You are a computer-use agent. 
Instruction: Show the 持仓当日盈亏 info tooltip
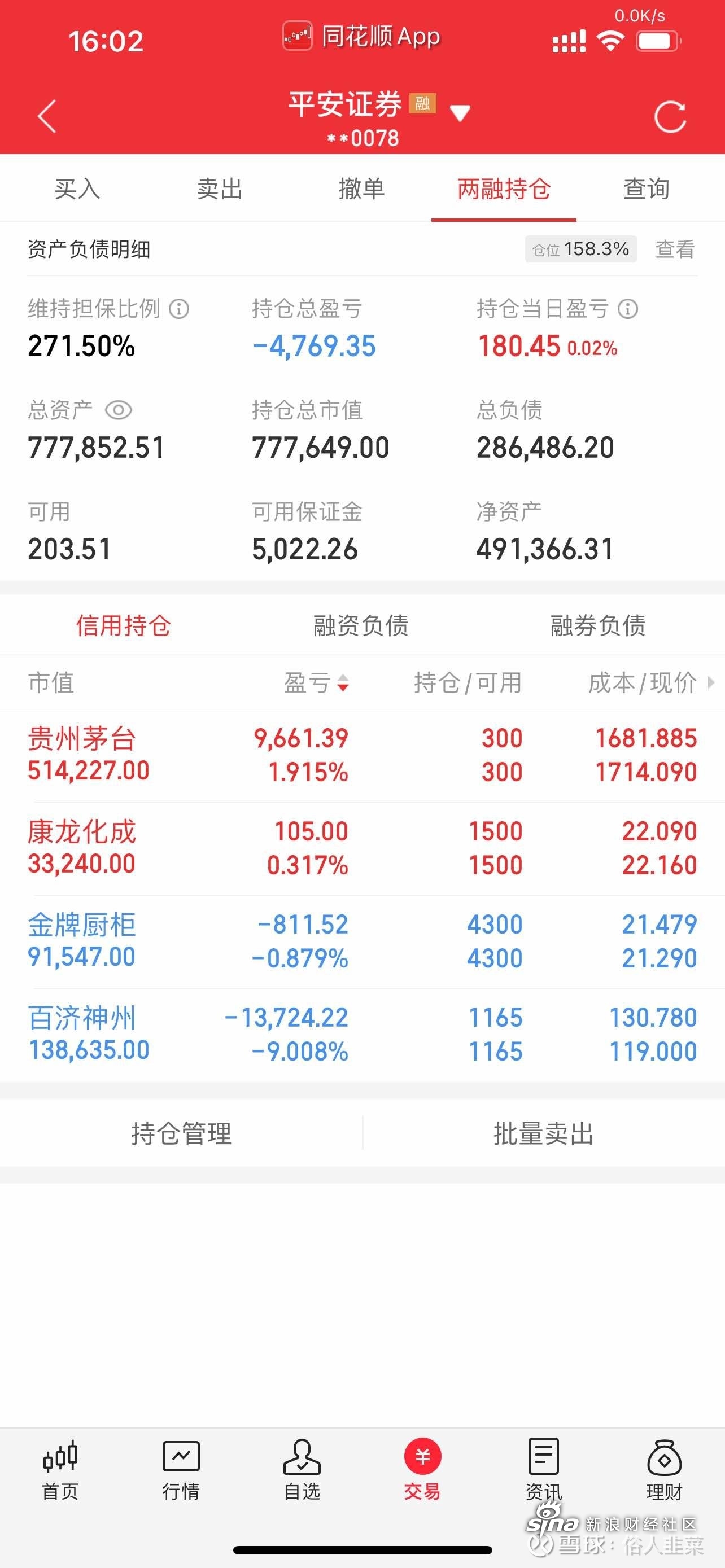626,309
